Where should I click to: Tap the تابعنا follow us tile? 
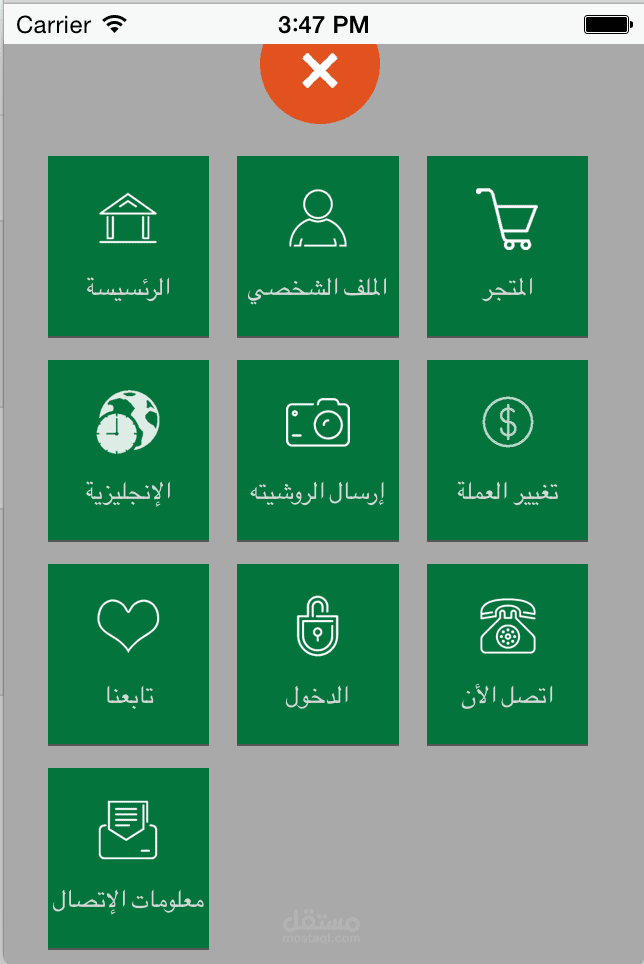pyautogui.click(x=128, y=654)
